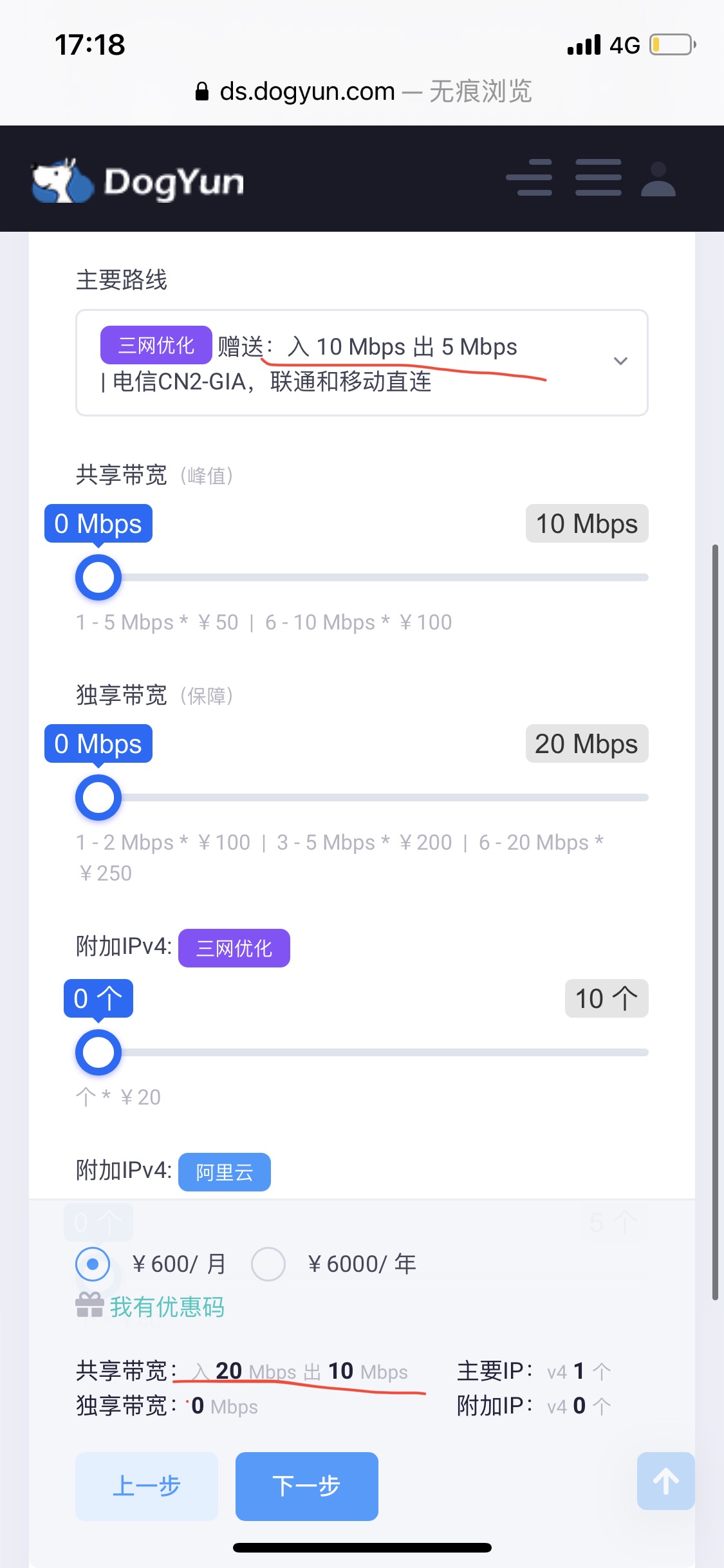Tap the 三网优化 附加IPv4 slider handle
This screenshot has width=724, height=1568.
(98, 1052)
